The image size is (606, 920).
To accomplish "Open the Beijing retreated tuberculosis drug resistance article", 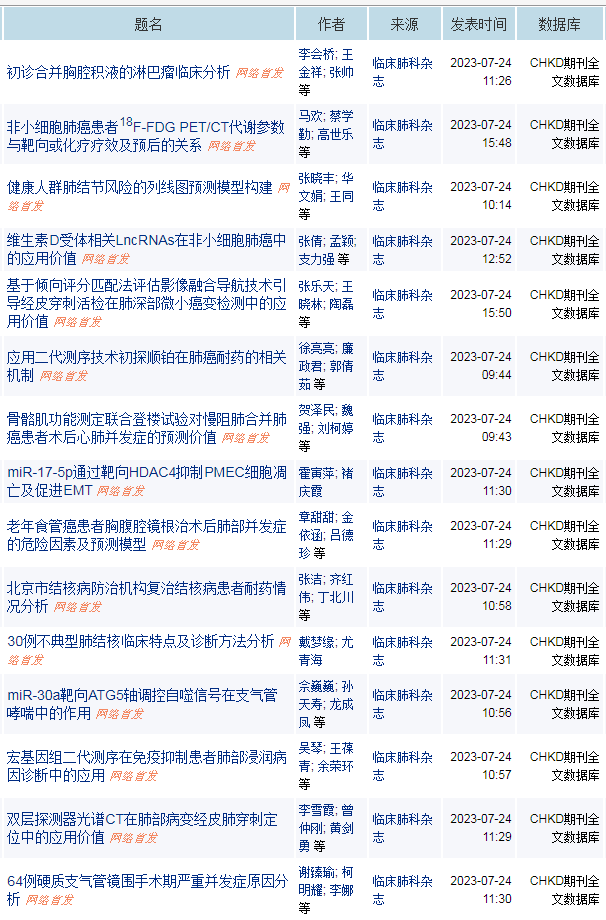I will coord(146,588).
